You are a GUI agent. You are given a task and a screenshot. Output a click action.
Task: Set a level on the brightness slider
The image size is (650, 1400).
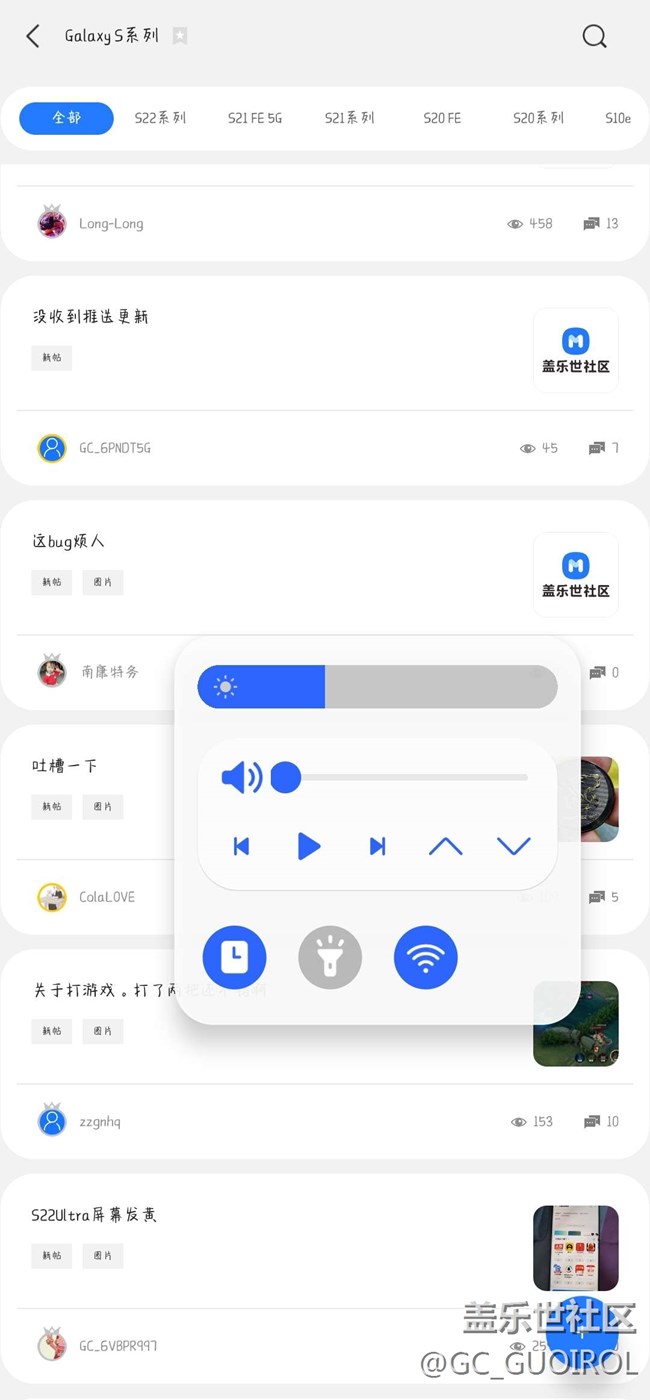click(x=377, y=687)
